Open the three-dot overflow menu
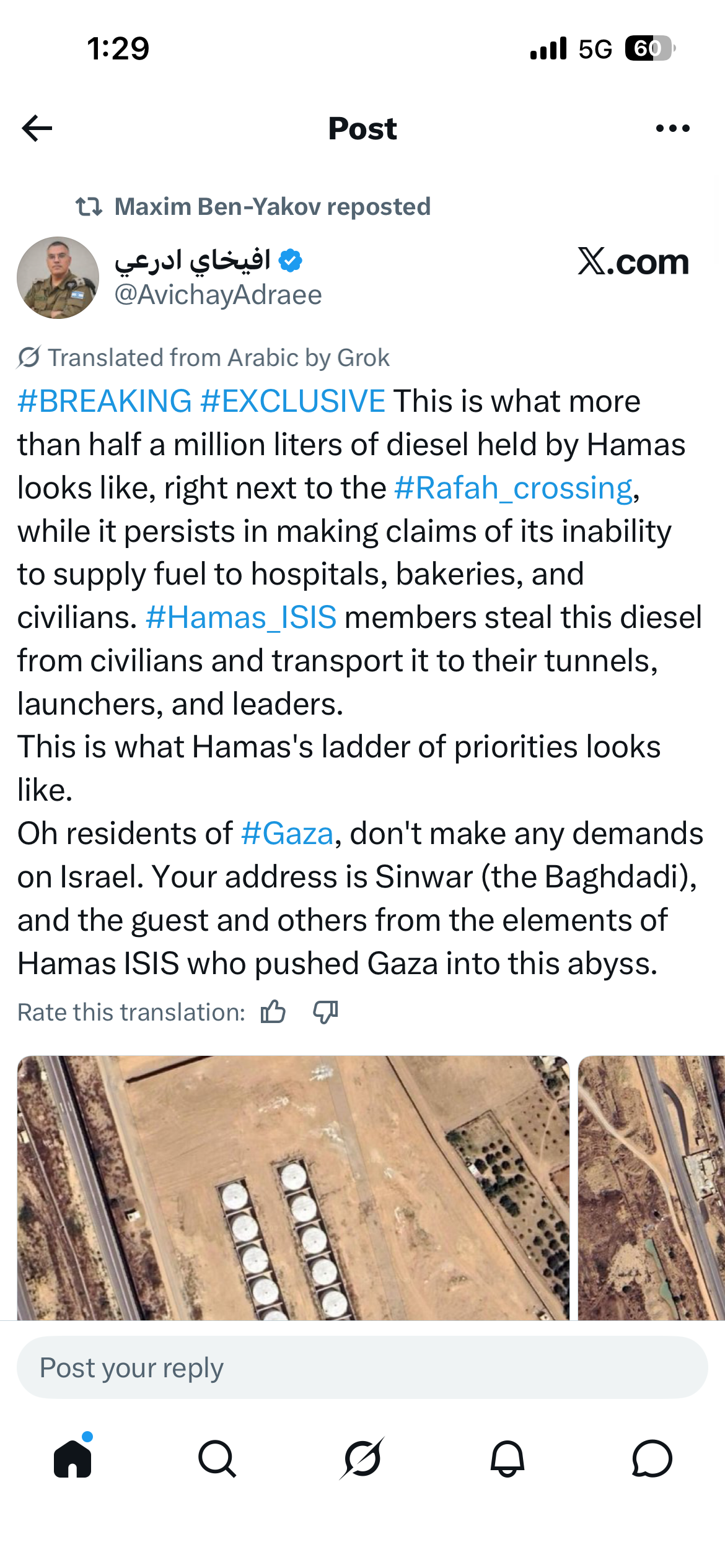Viewport: 725px width, 1568px height. point(672,128)
